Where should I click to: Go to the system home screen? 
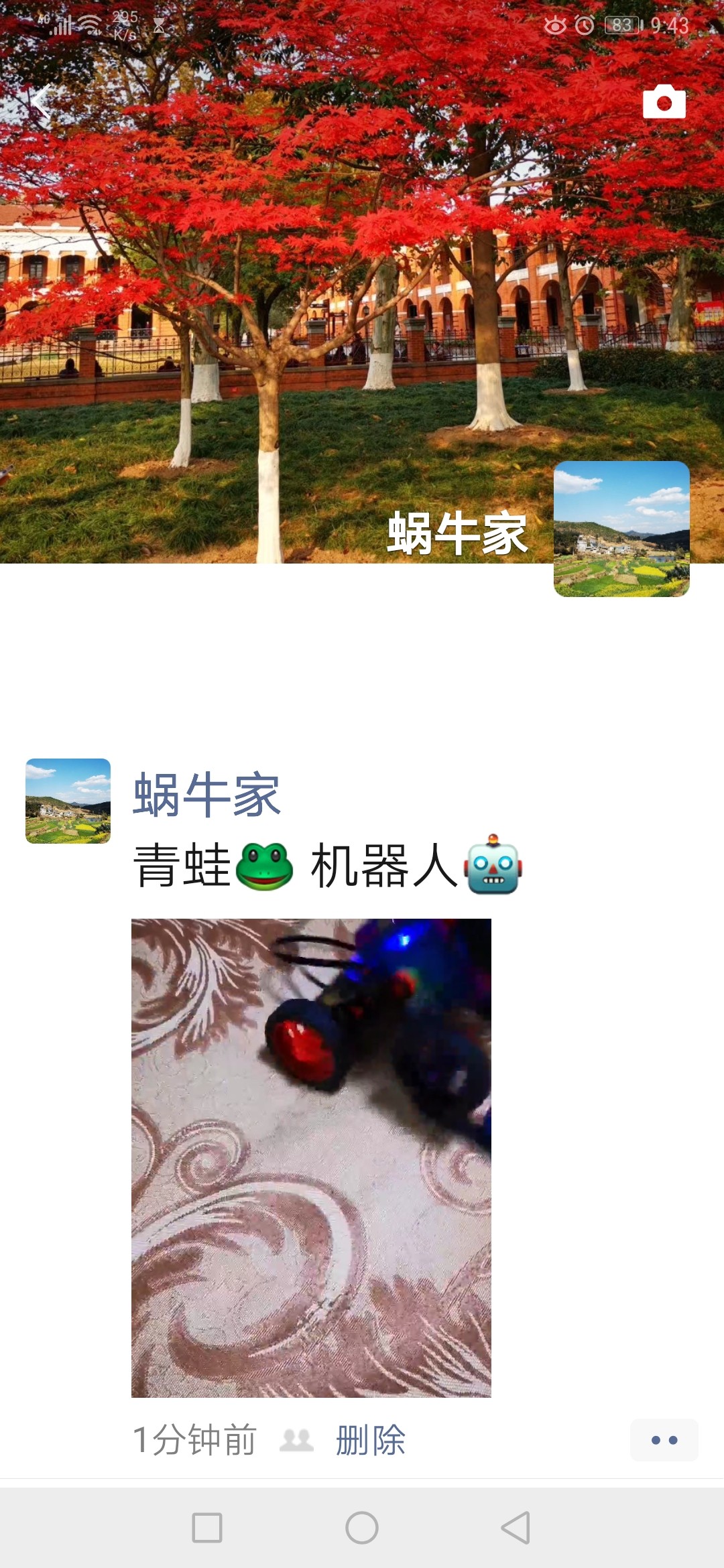(362, 1528)
